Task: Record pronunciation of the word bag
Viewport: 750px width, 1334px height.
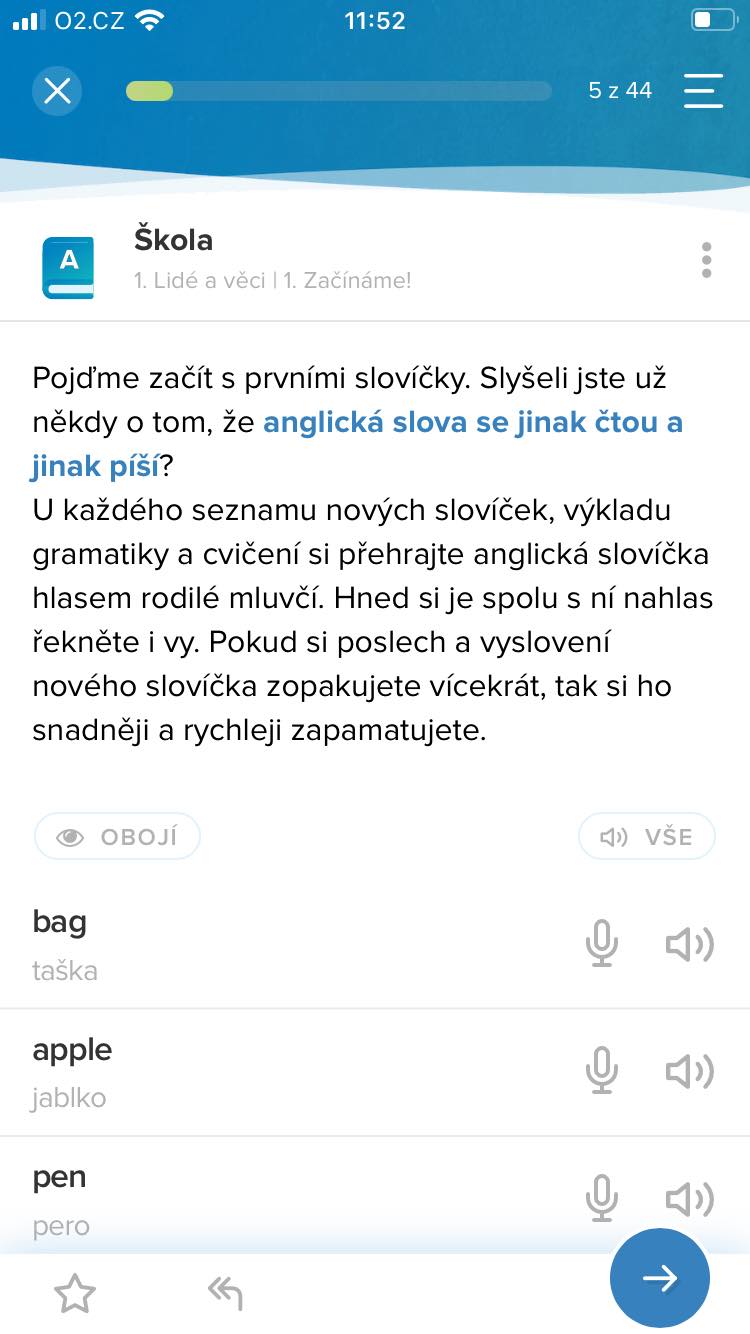Action: point(601,944)
